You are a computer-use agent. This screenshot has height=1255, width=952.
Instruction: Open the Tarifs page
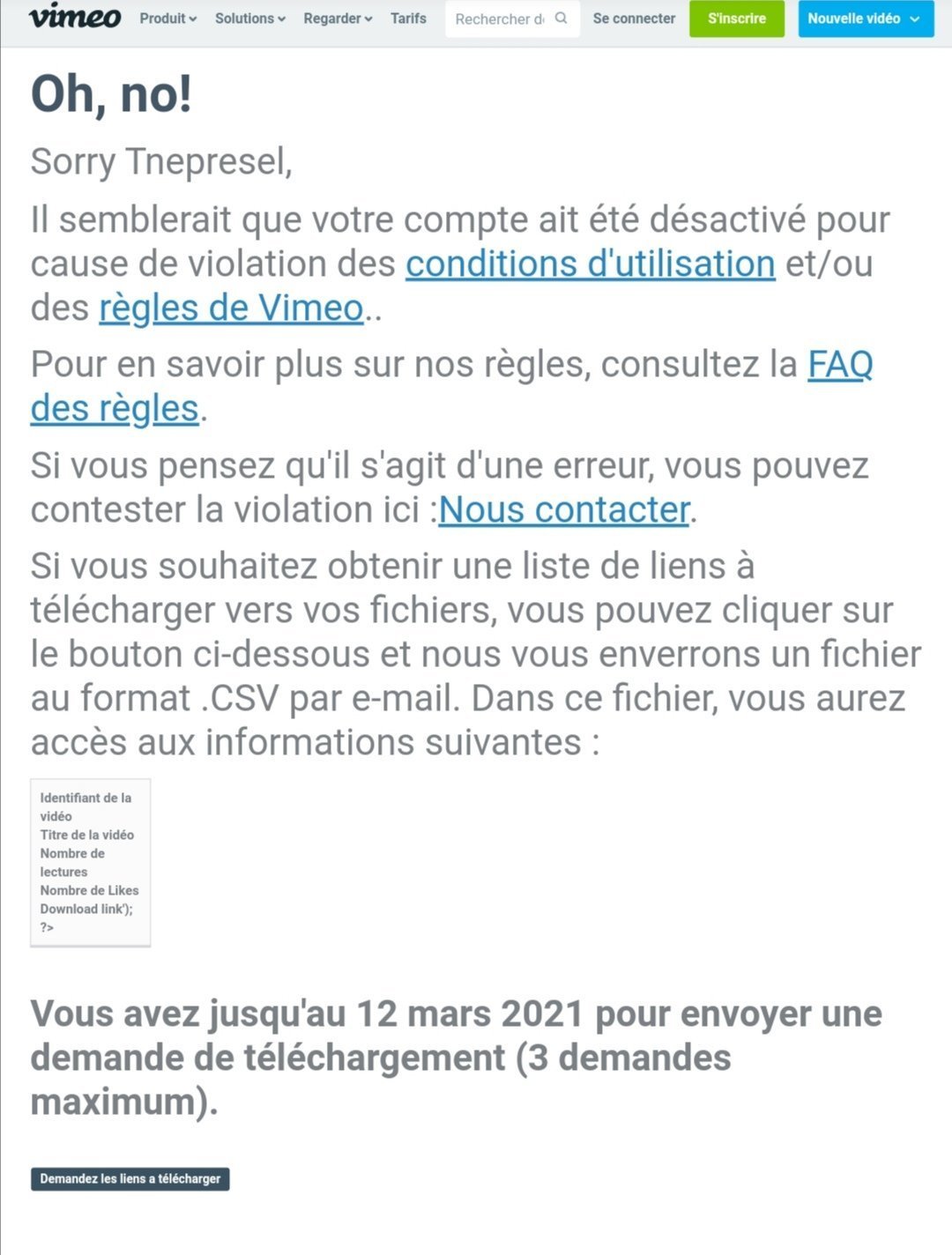point(408,19)
